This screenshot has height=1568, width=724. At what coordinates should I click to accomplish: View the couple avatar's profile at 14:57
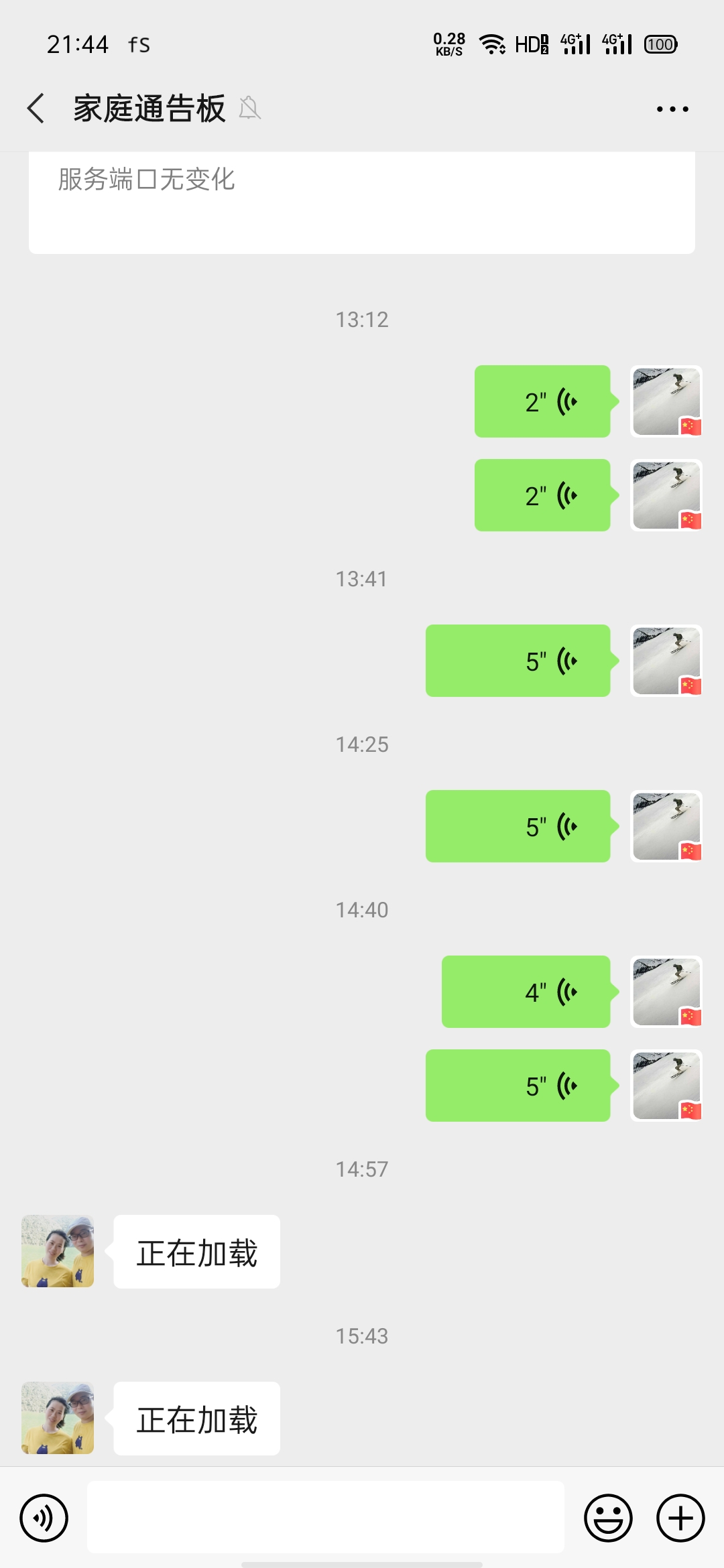point(58,1251)
